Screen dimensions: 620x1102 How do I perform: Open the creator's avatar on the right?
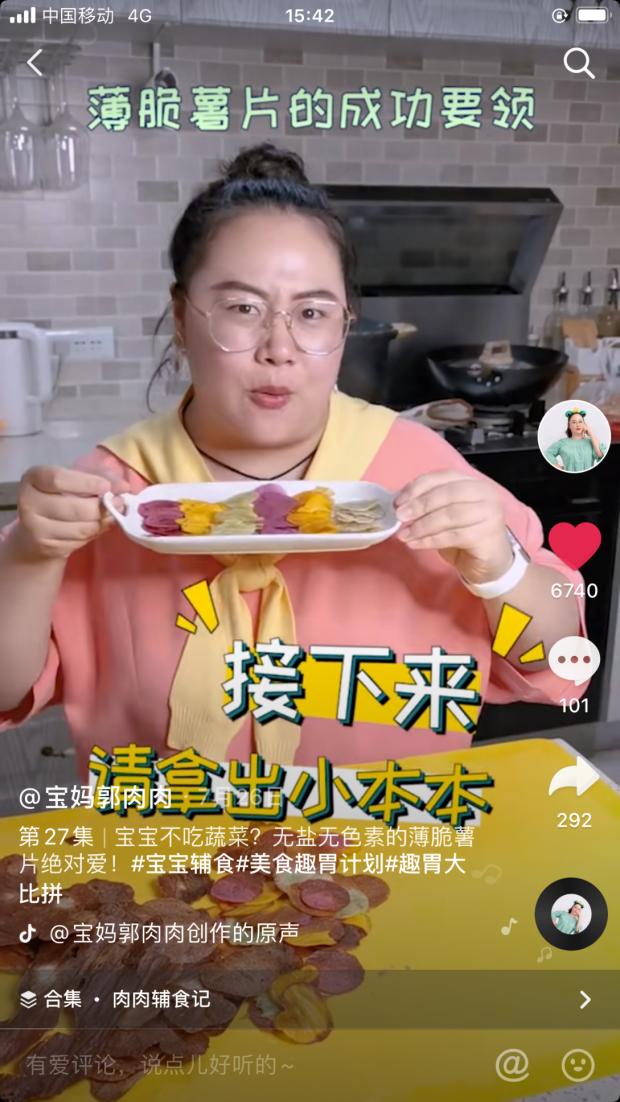(x=574, y=435)
